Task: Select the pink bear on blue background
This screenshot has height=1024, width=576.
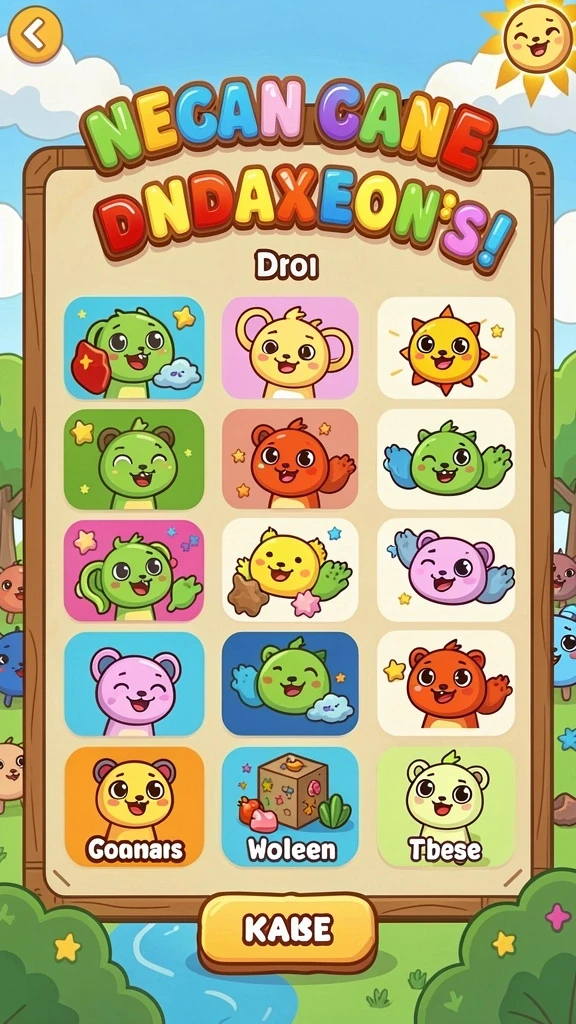Action: pos(135,684)
